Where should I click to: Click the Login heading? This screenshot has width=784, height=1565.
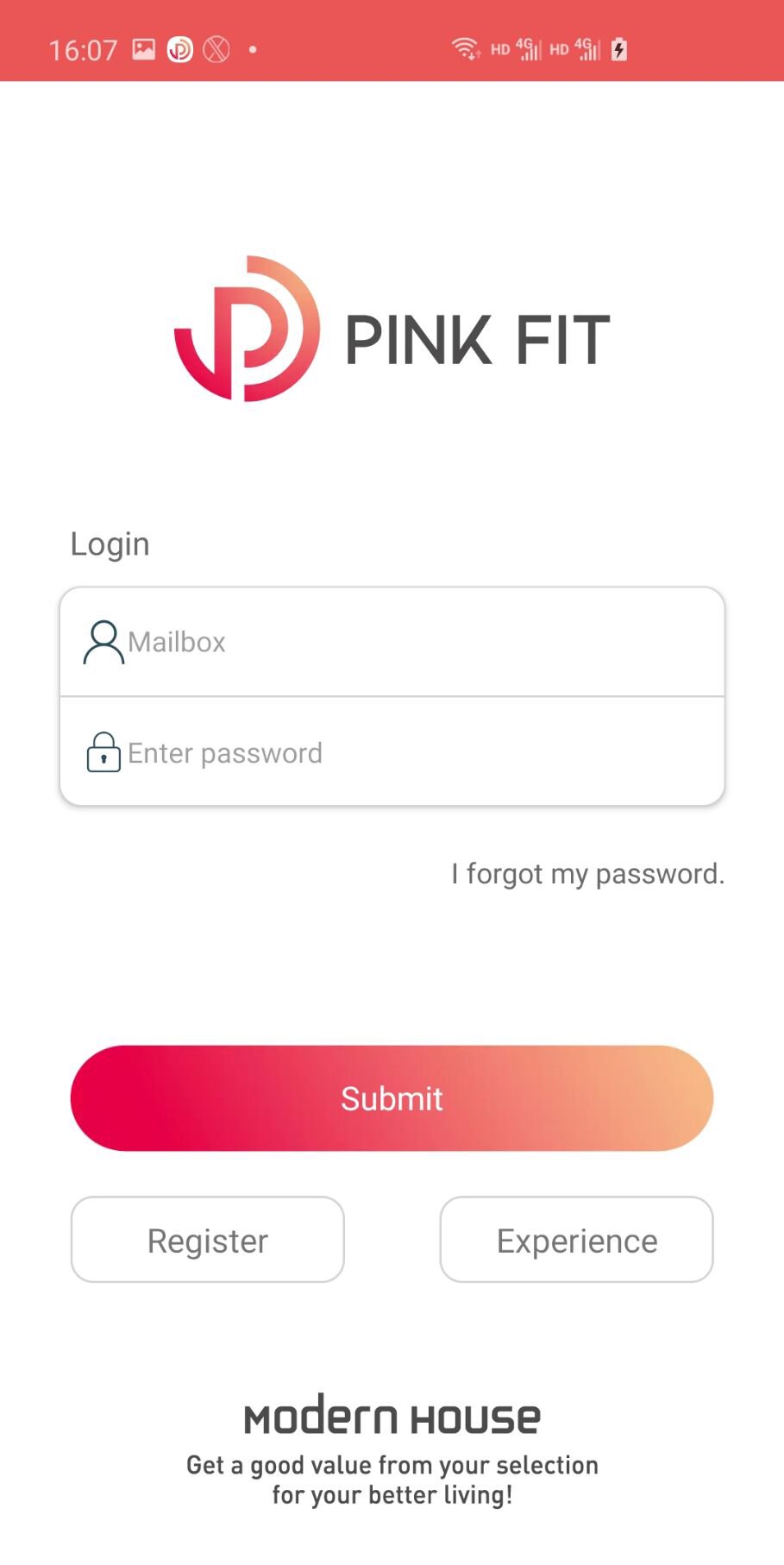point(110,543)
